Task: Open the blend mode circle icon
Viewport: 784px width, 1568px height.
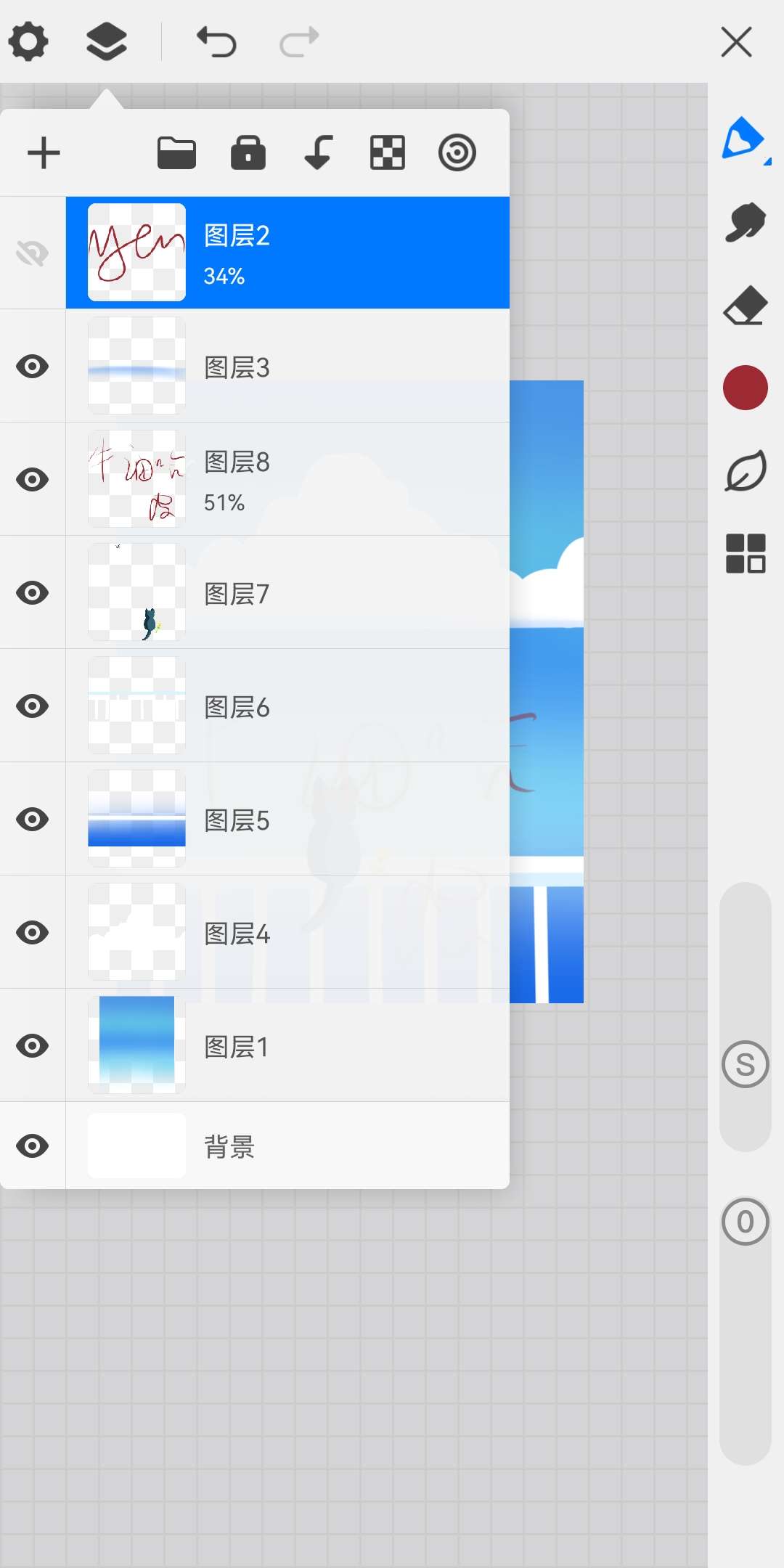Action: click(457, 153)
